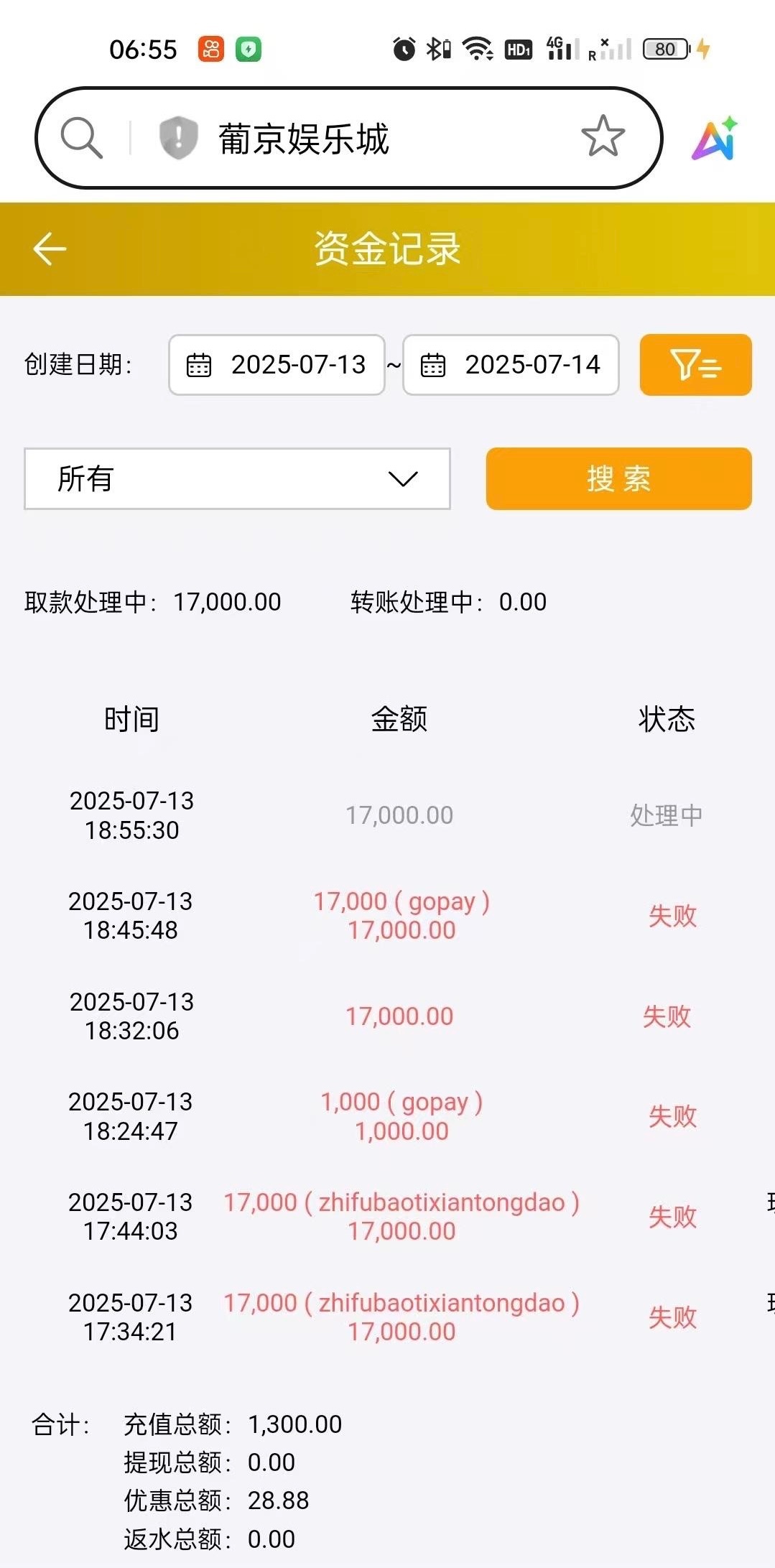Open the site security shield icon

pyautogui.click(x=178, y=137)
